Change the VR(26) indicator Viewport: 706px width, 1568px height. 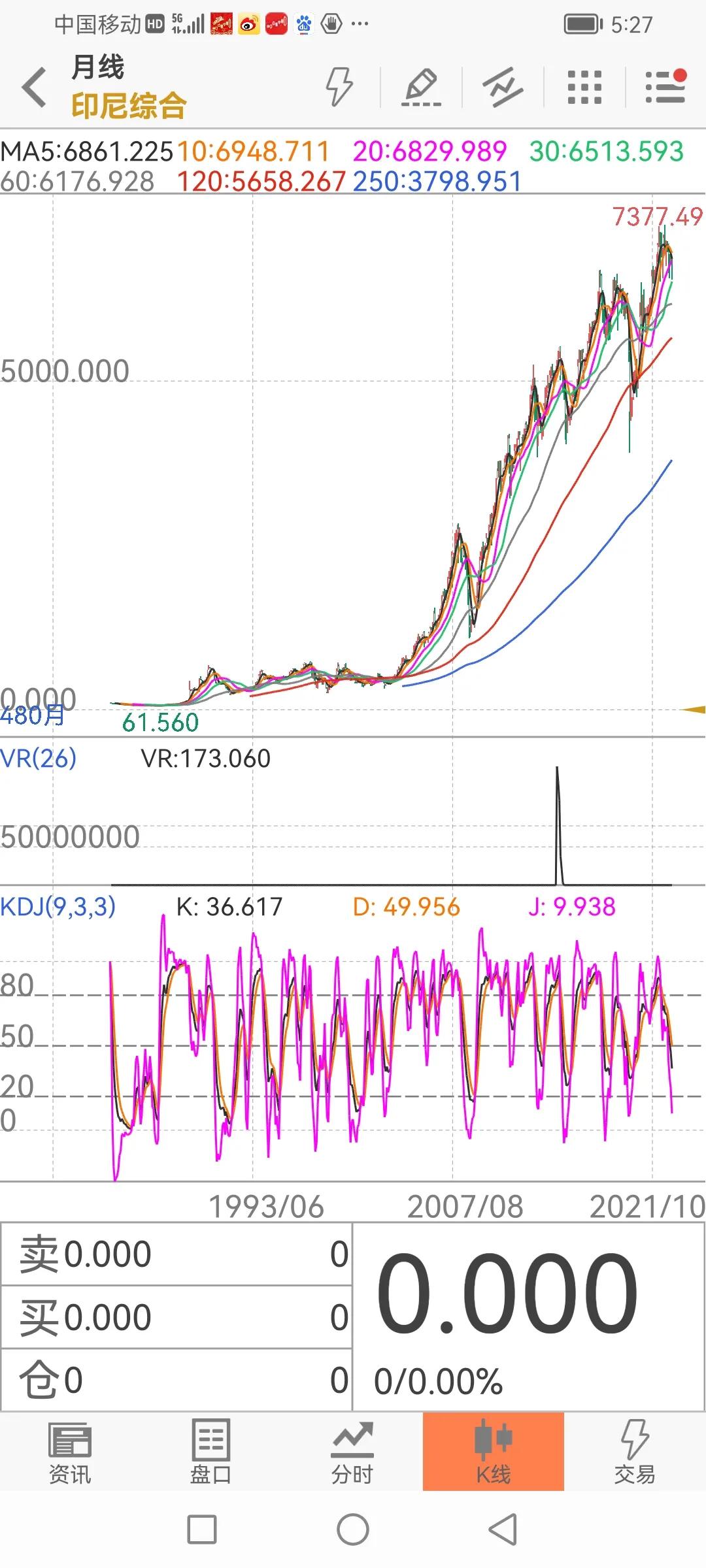point(39,758)
